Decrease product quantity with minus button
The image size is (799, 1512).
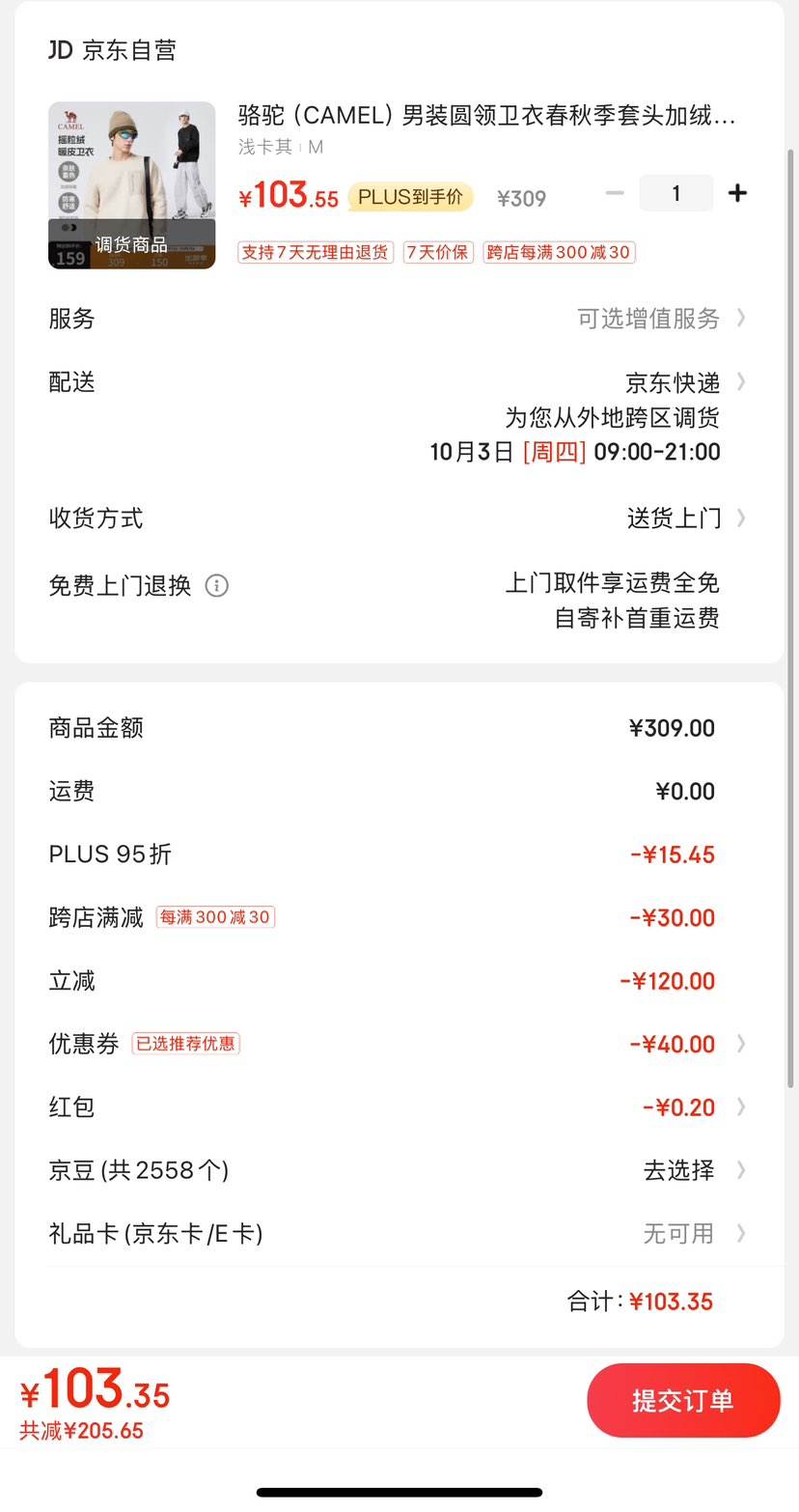pyautogui.click(x=615, y=193)
